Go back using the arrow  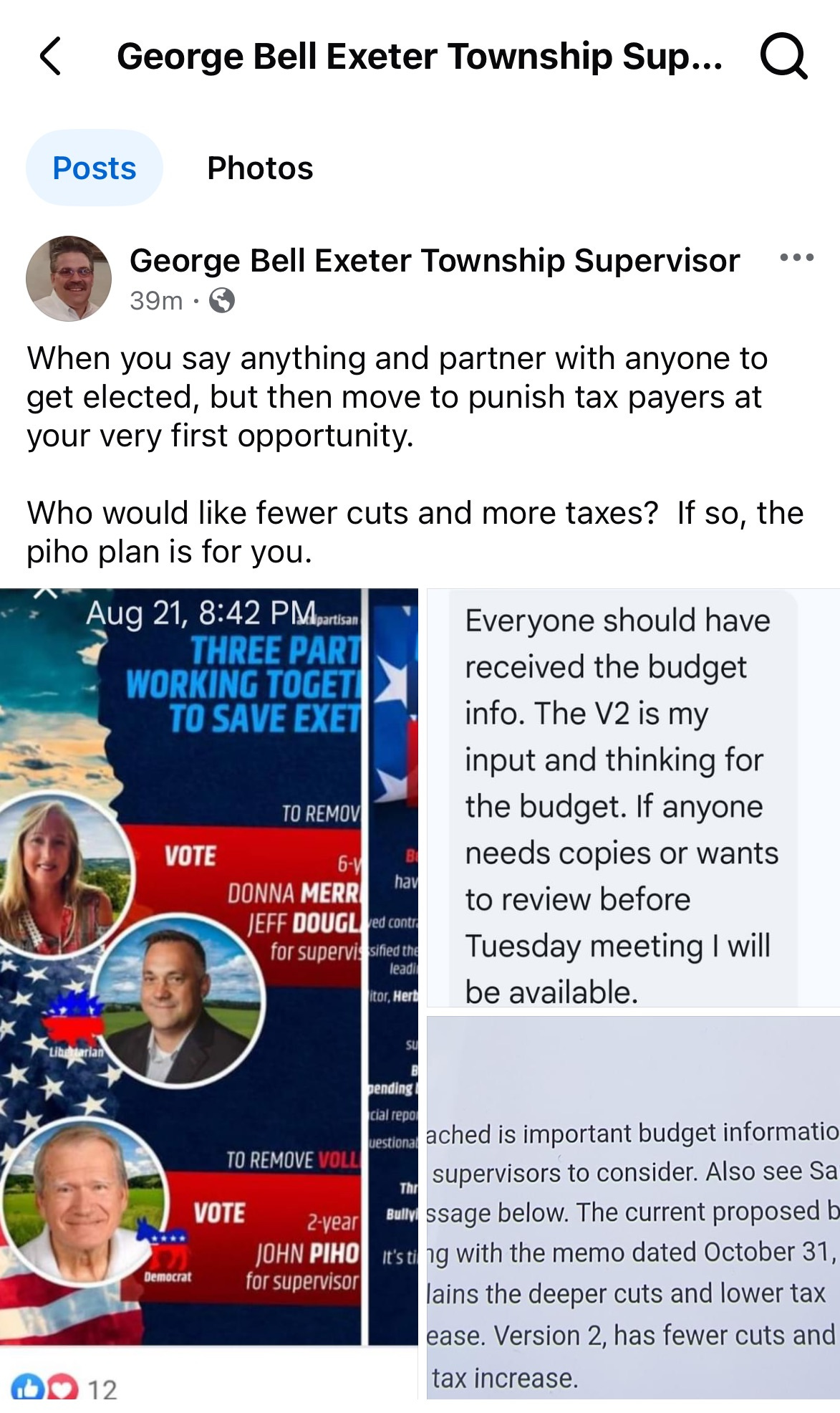coord(50,56)
